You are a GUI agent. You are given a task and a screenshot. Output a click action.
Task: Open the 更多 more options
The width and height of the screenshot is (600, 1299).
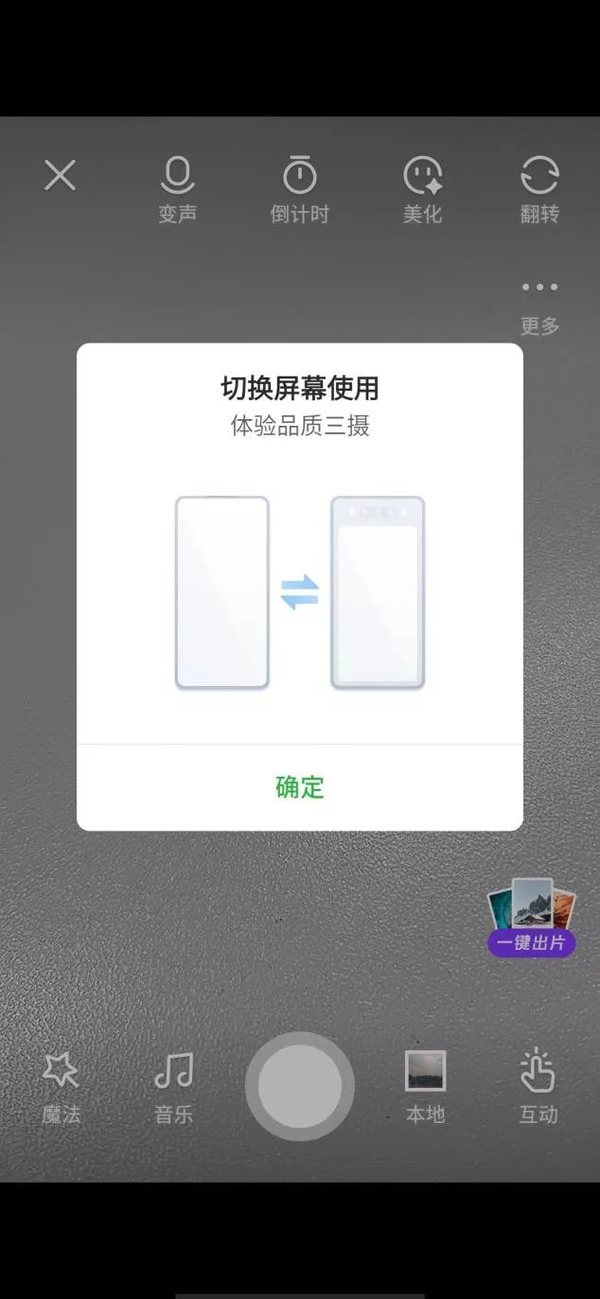click(x=540, y=303)
